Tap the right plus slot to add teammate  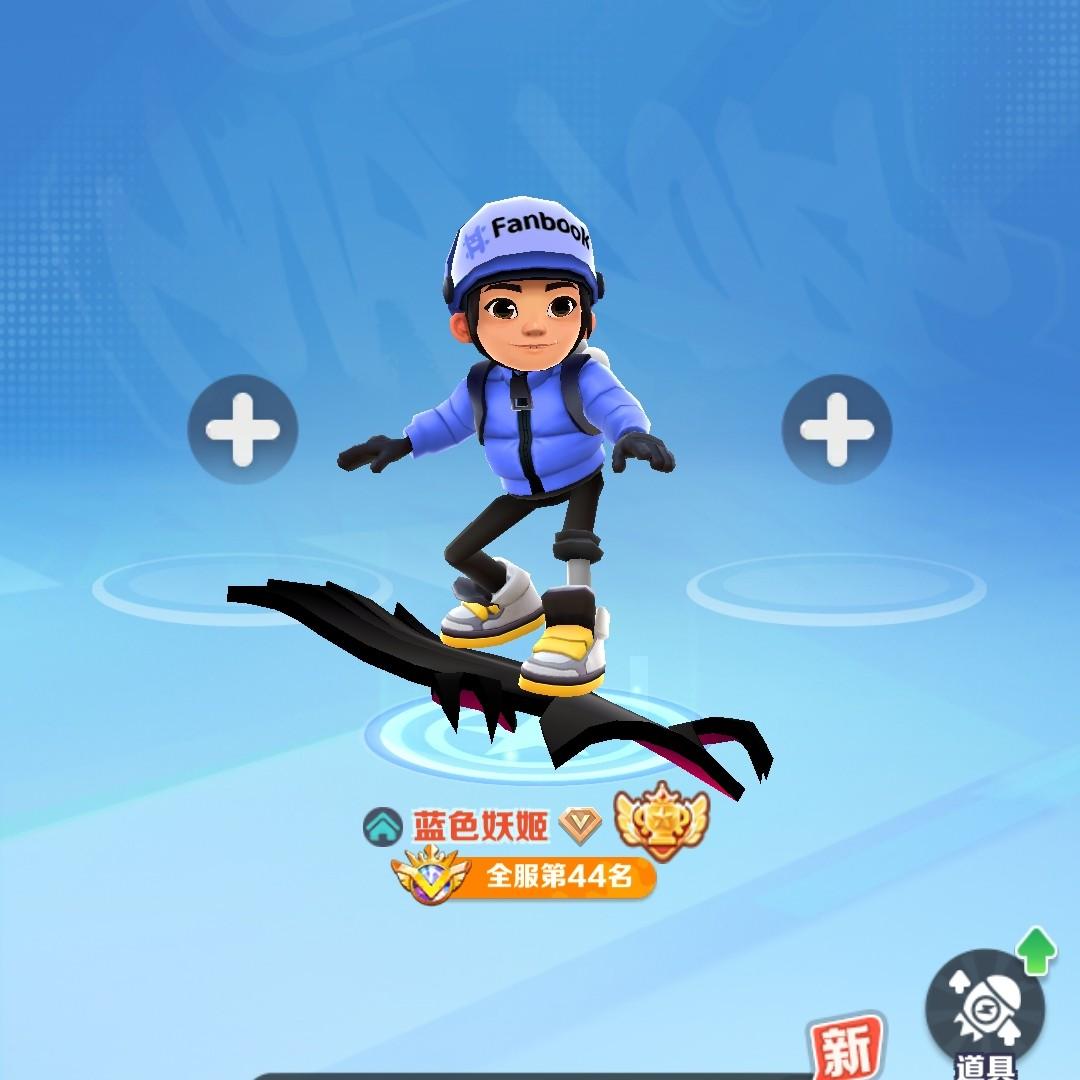pyautogui.click(x=836, y=430)
